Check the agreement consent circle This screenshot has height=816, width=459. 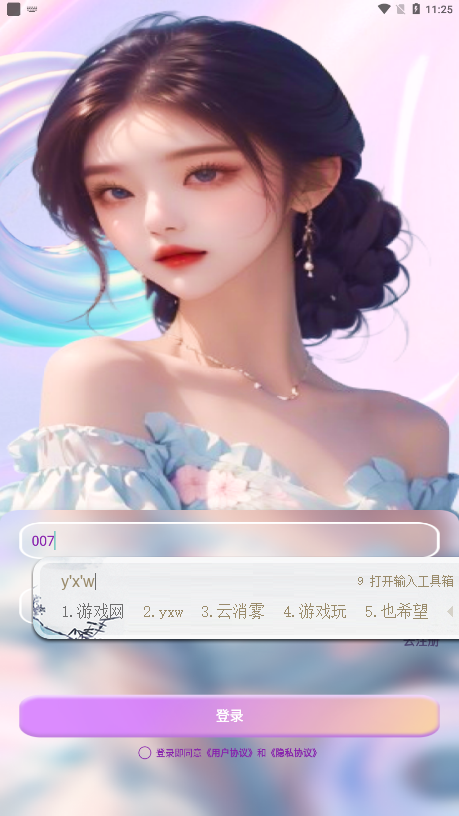[x=145, y=753]
